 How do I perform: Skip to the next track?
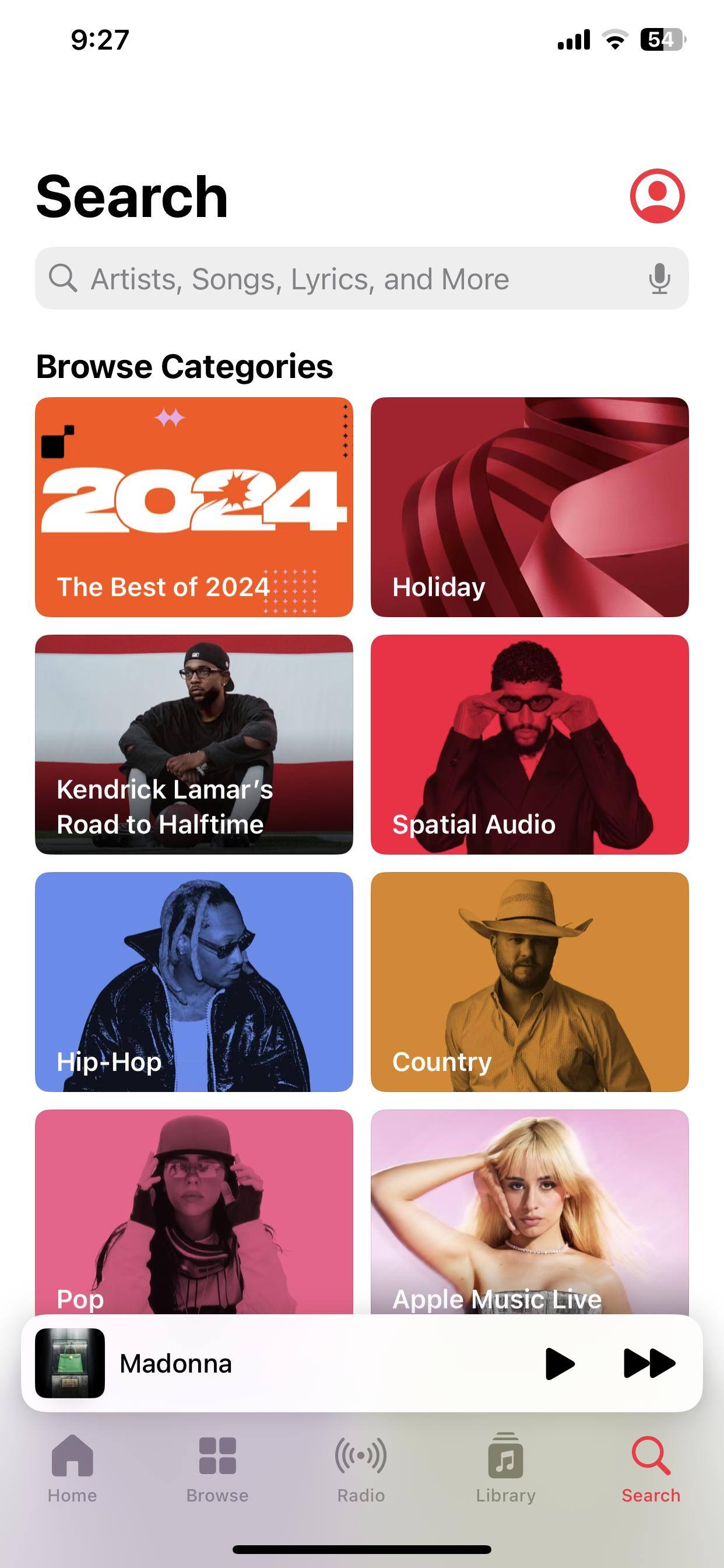[x=649, y=1363]
